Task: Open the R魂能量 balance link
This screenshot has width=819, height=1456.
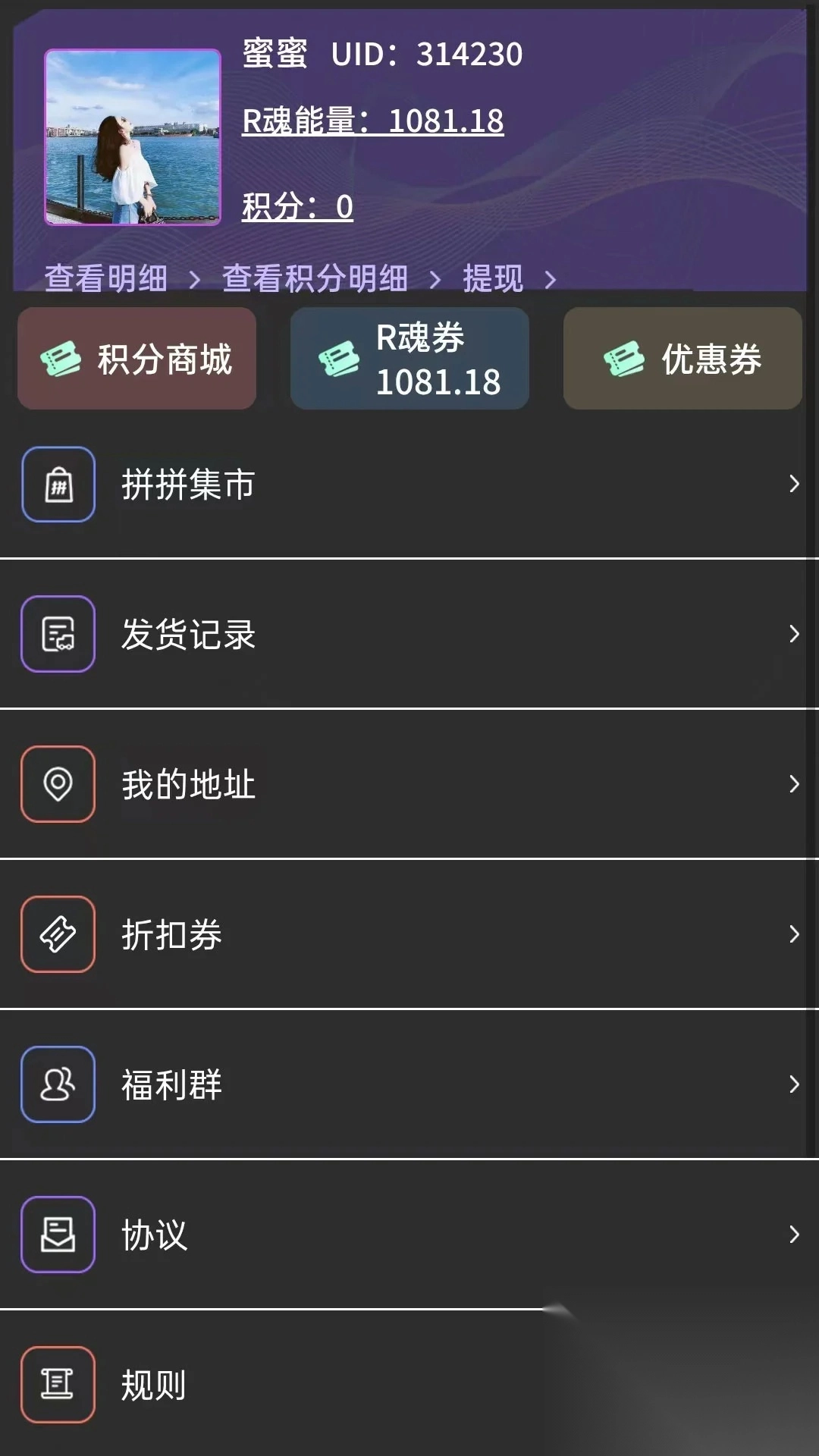Action: [373, 121]
